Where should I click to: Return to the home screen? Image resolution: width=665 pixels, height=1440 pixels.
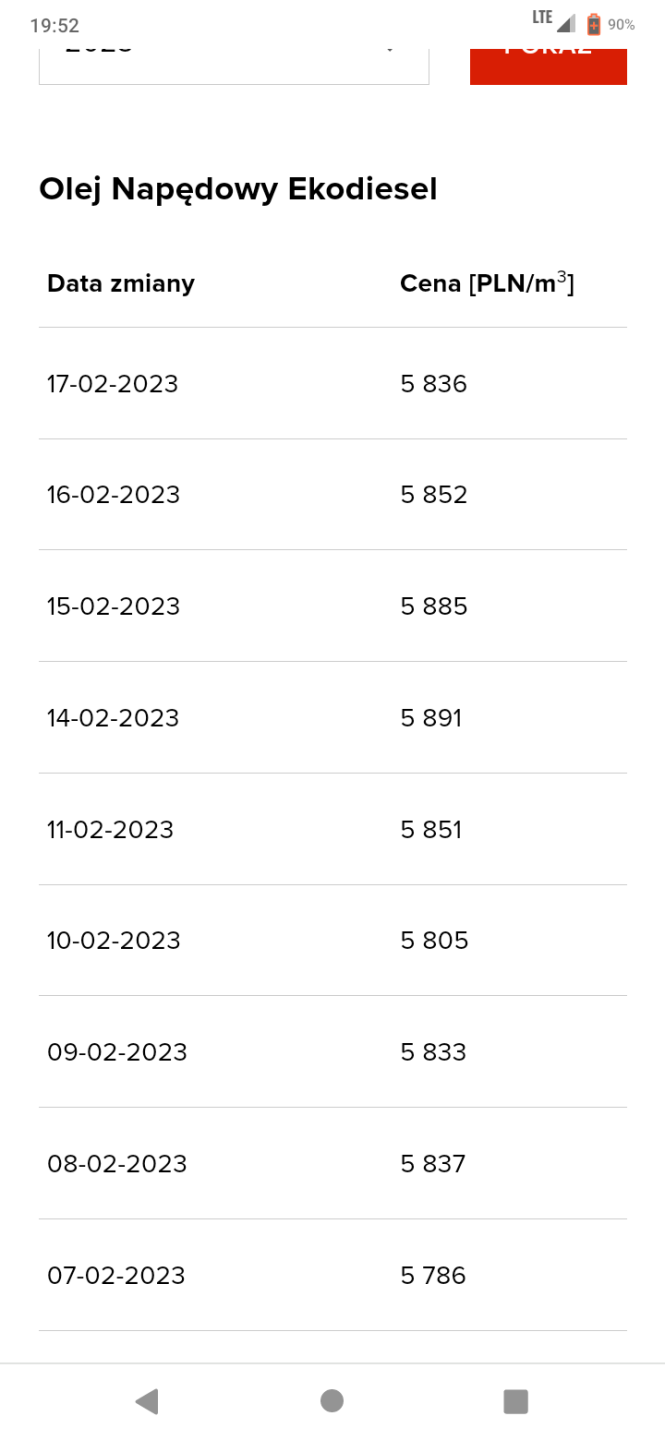[x=332, y=1401]
